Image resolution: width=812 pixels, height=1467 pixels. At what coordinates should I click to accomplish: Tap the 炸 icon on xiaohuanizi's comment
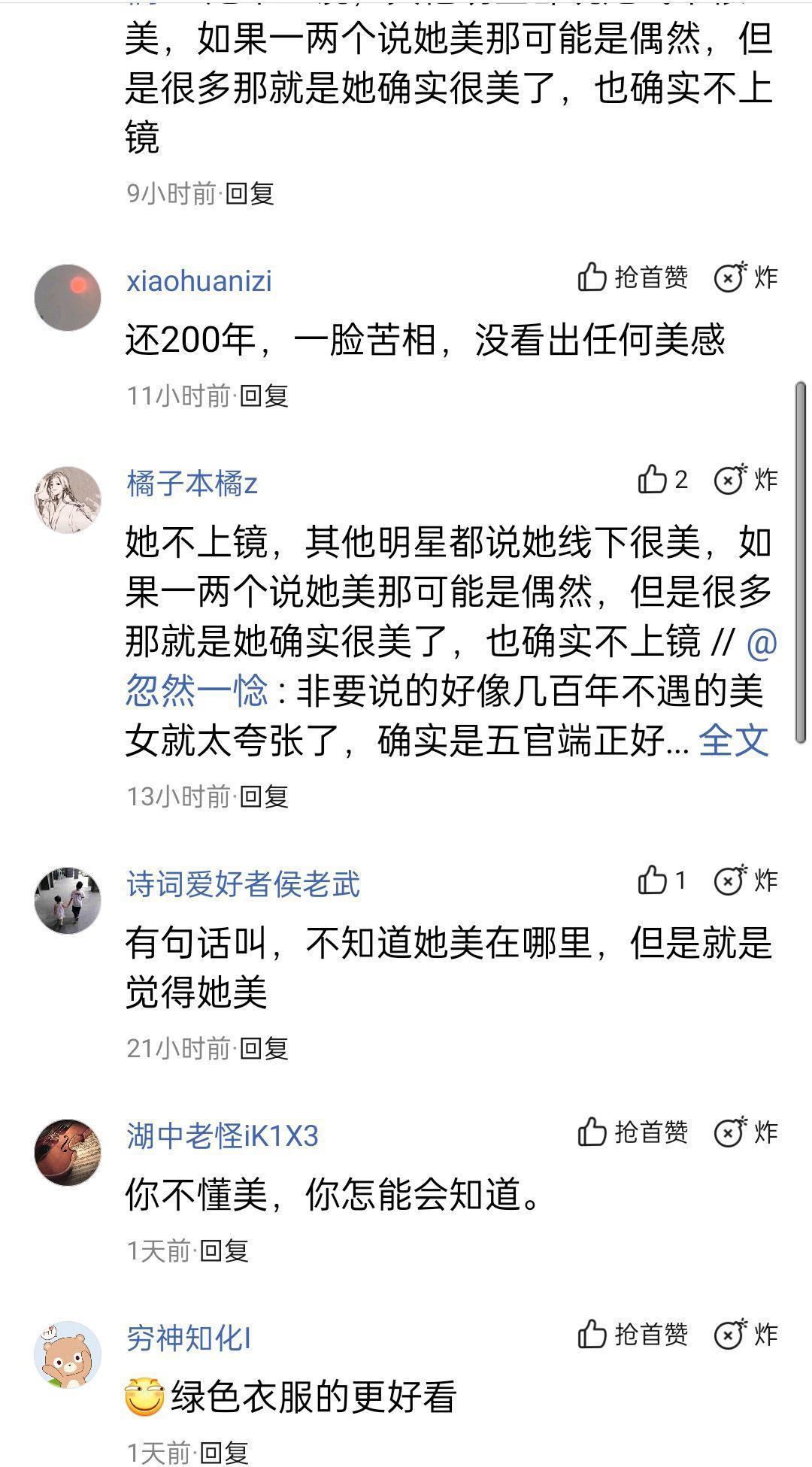[x=729, y=277]
